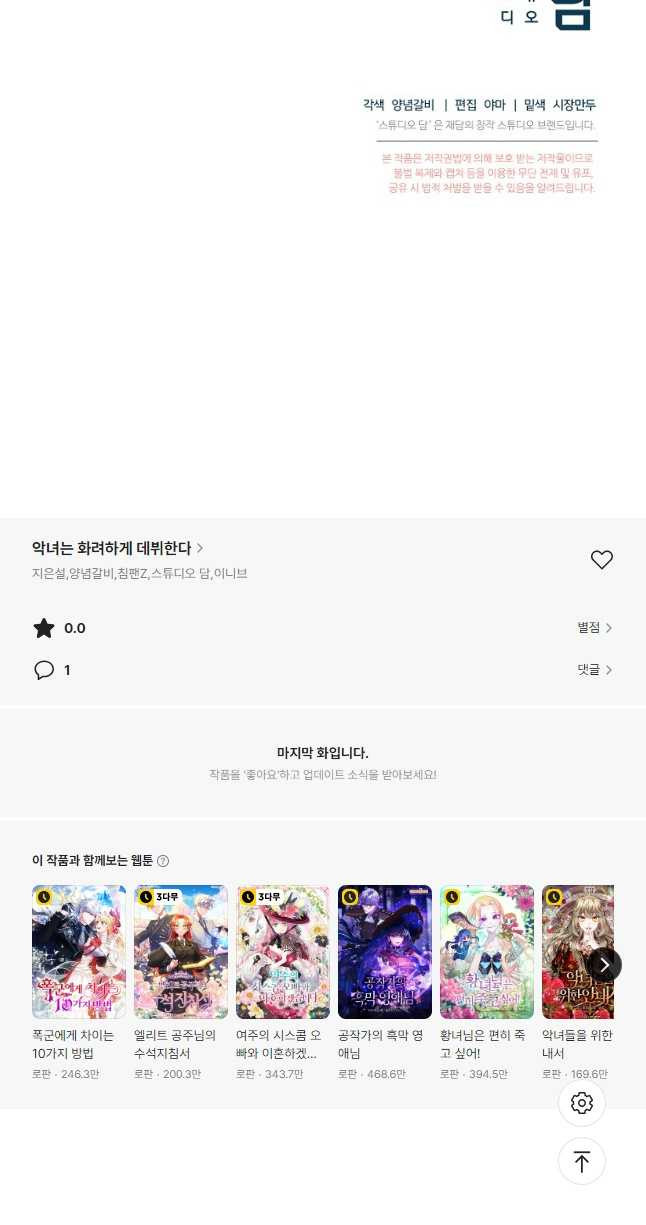The image size is (646, 1225).
Task: Jump back to top with the arrow button
Action: tap(582, 1161)
